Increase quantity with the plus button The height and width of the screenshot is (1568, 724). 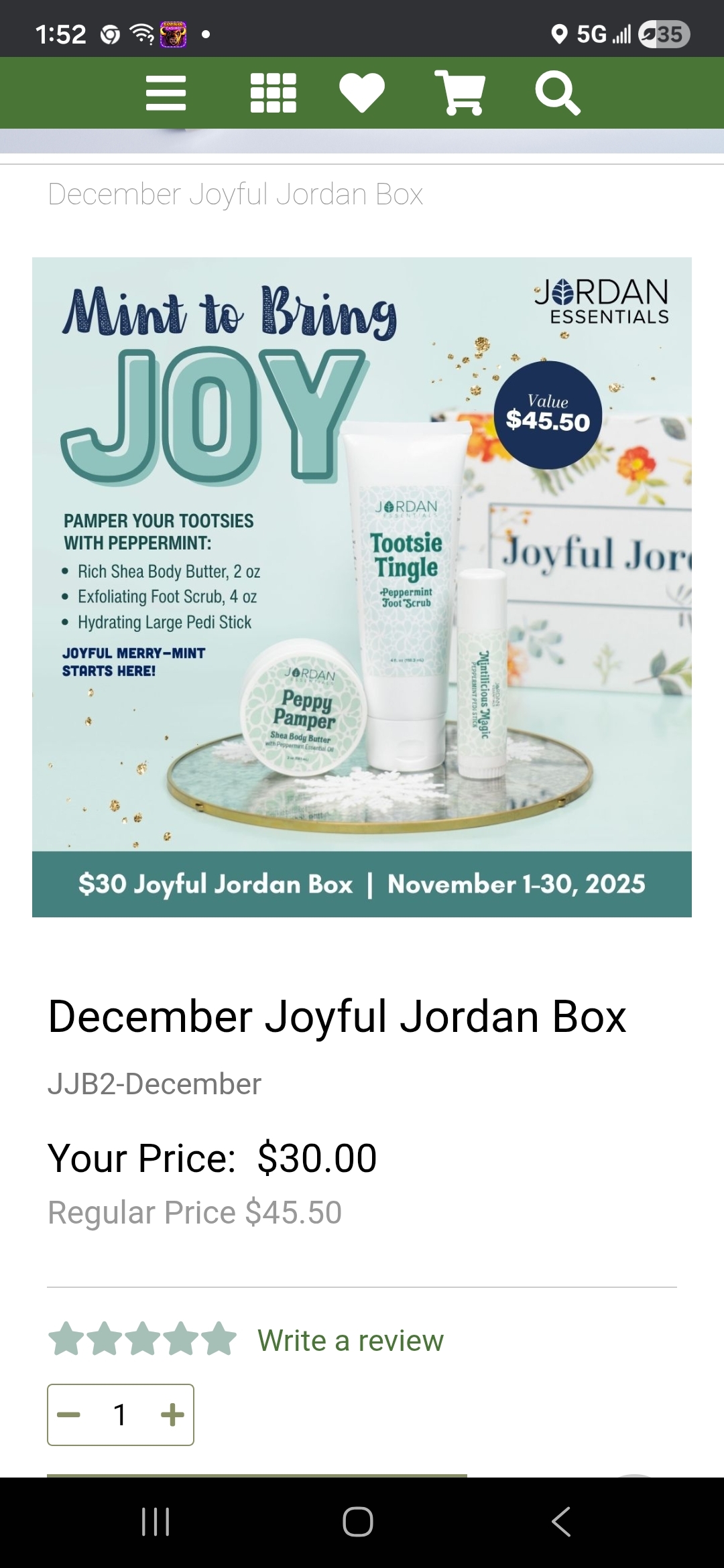click(172, 1415)
